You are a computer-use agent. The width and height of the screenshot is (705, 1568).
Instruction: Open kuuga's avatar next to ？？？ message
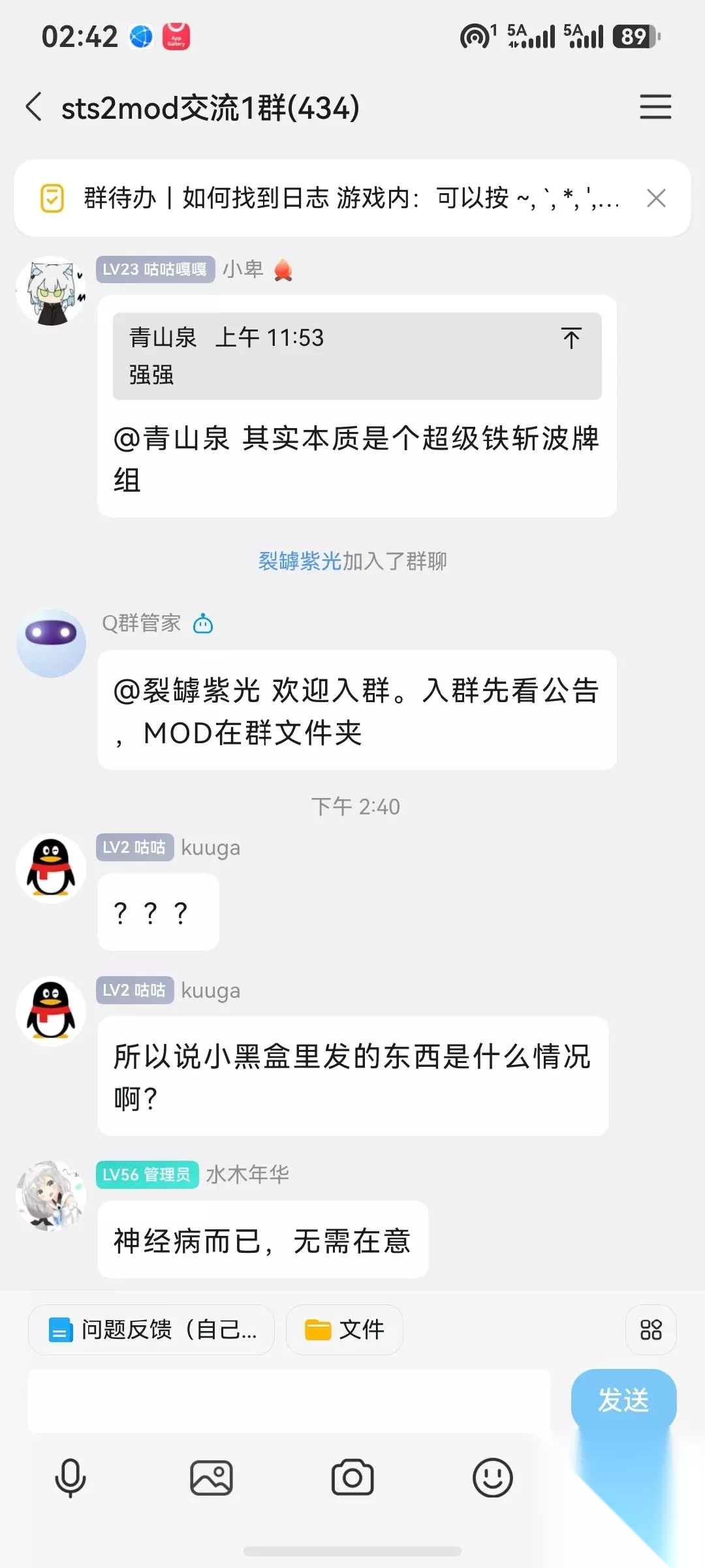click(x=52, y=869)
